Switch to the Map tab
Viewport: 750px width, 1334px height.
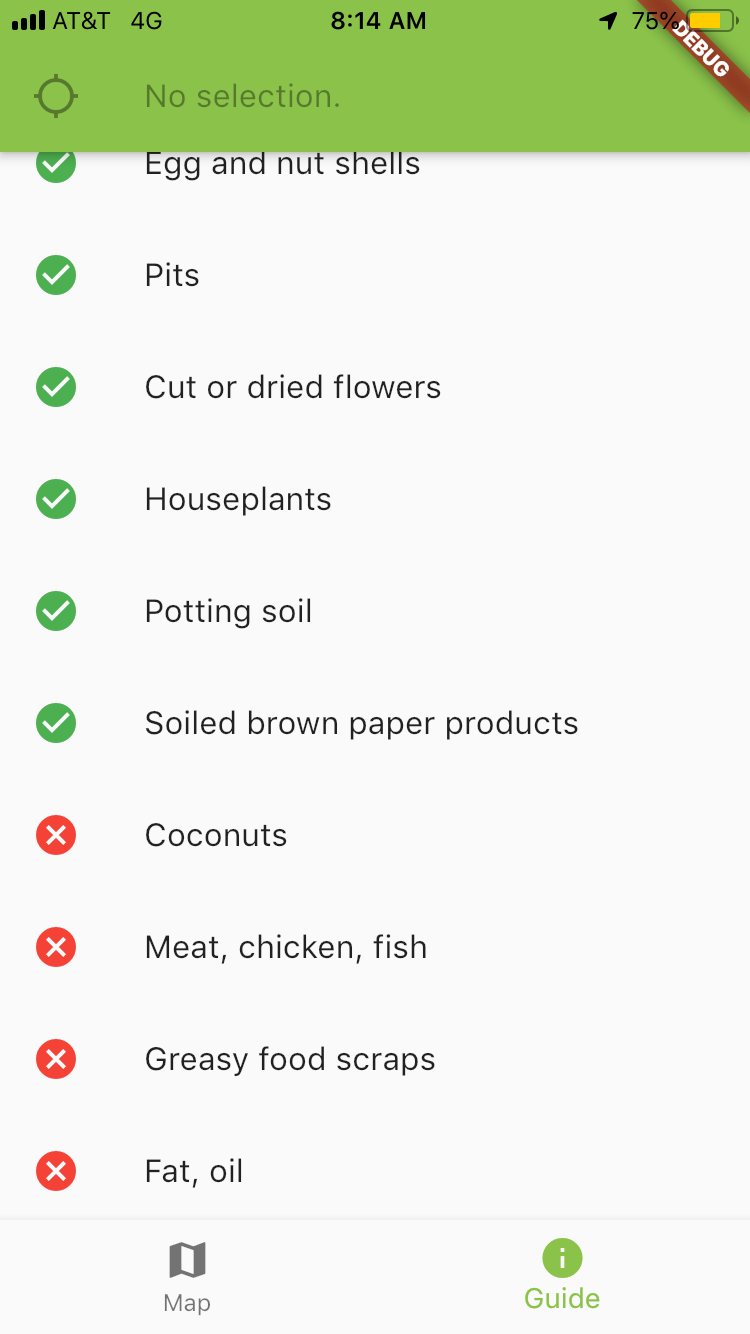(187, 1276)
